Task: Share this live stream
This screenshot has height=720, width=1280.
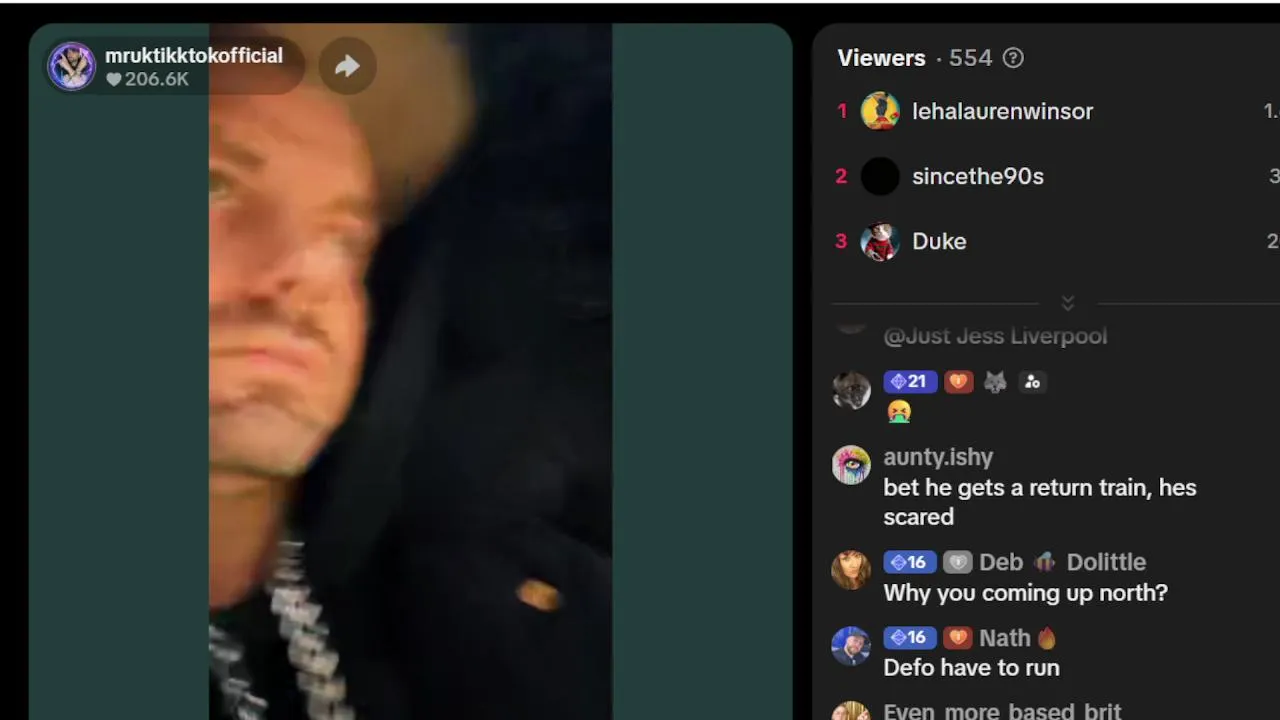Action: [347, 67]
